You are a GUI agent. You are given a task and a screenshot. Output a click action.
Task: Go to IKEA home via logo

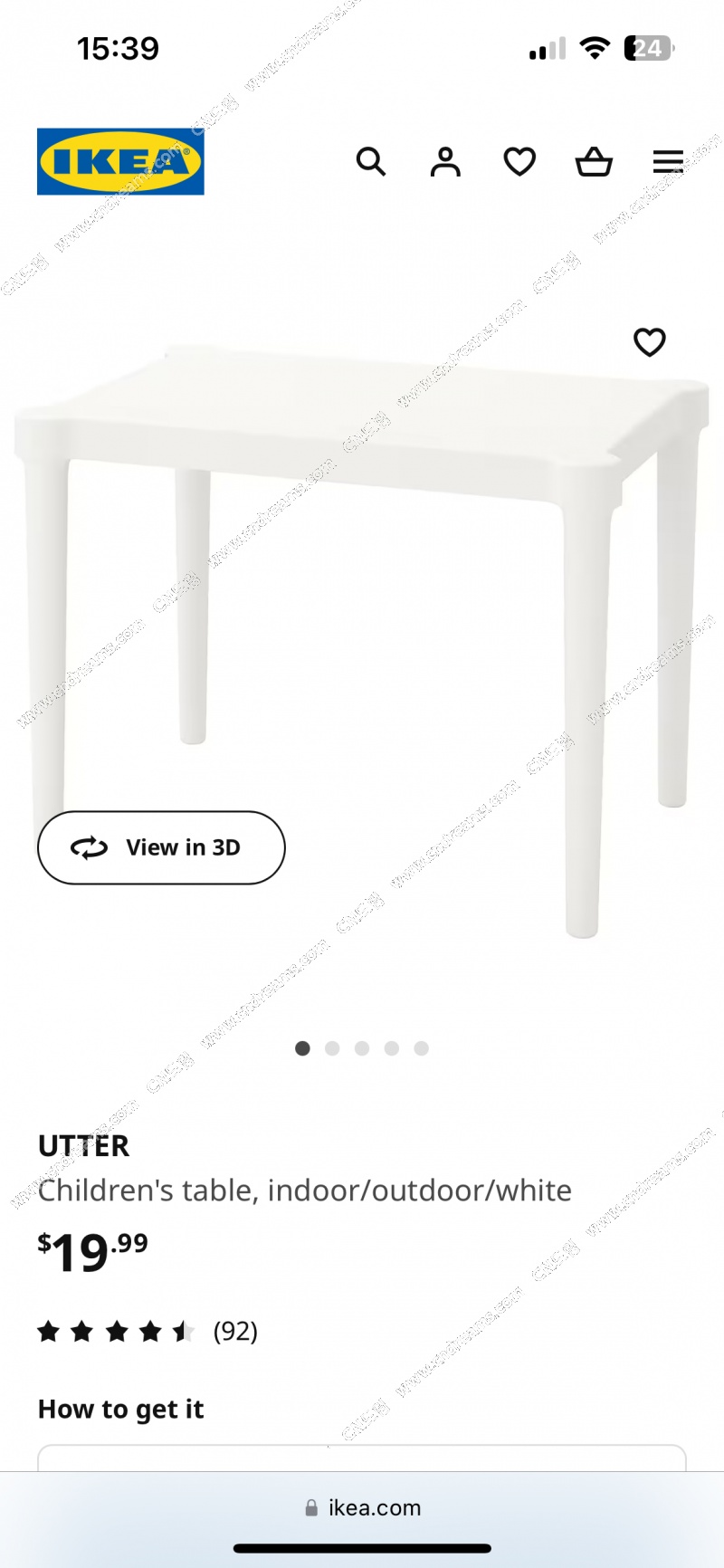120,162
